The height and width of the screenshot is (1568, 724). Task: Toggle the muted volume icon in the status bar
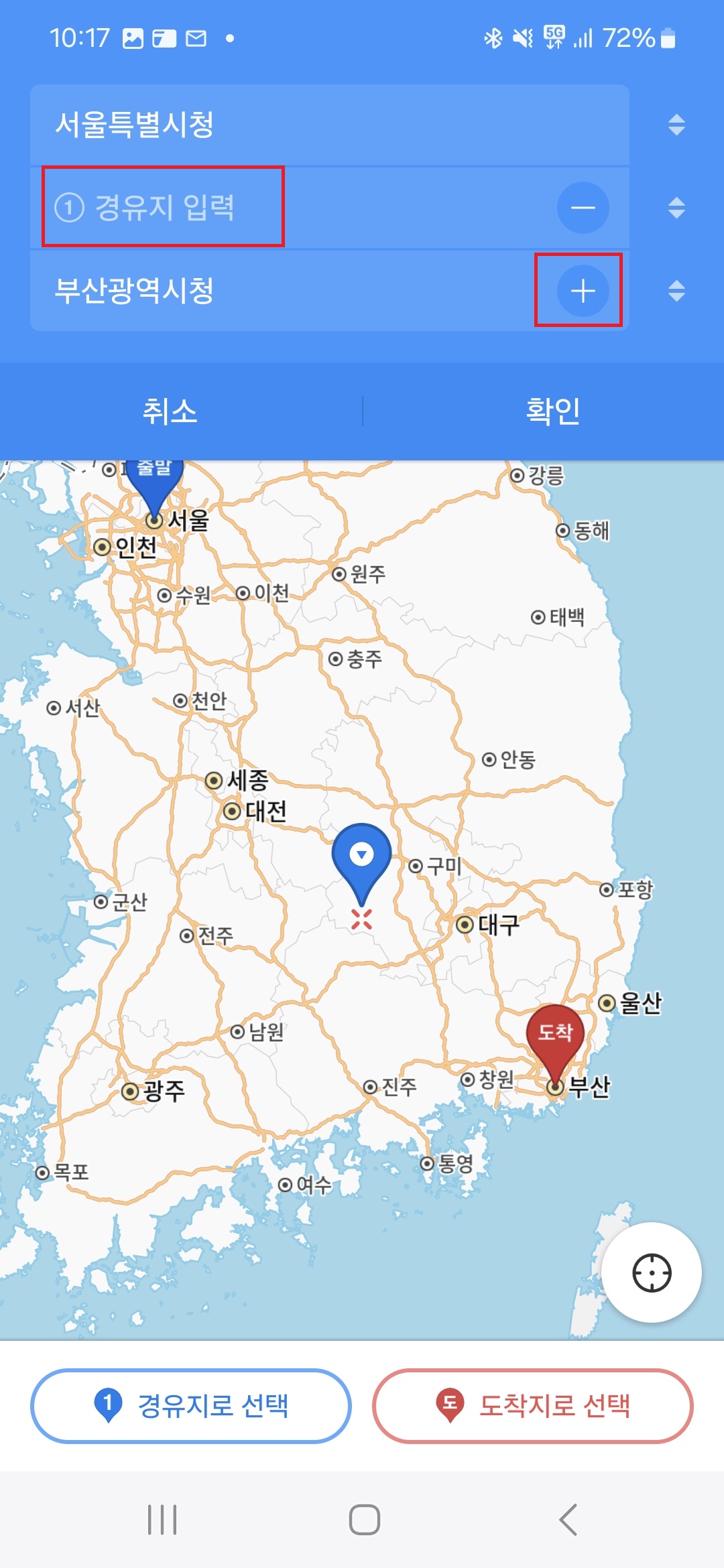pyautogui.click(x=522, y=39)
